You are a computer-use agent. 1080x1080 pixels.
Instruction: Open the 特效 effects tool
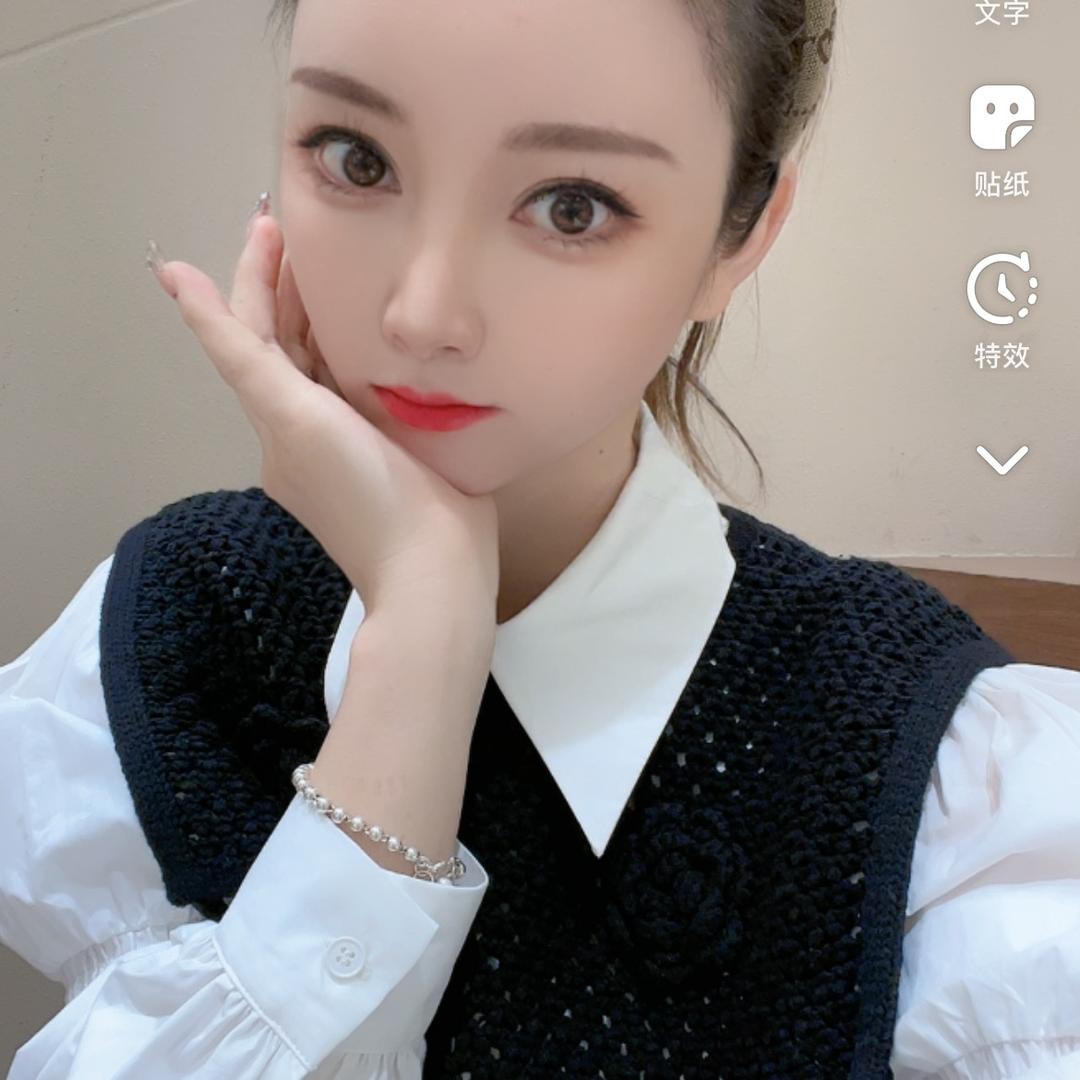point(1001,310)
